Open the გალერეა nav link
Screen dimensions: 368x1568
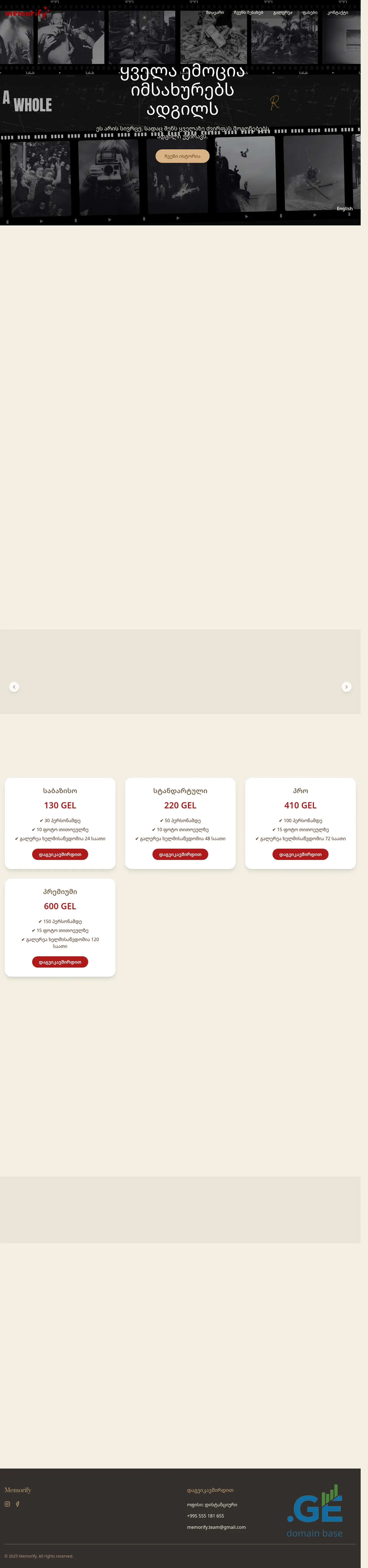[282, 12]
